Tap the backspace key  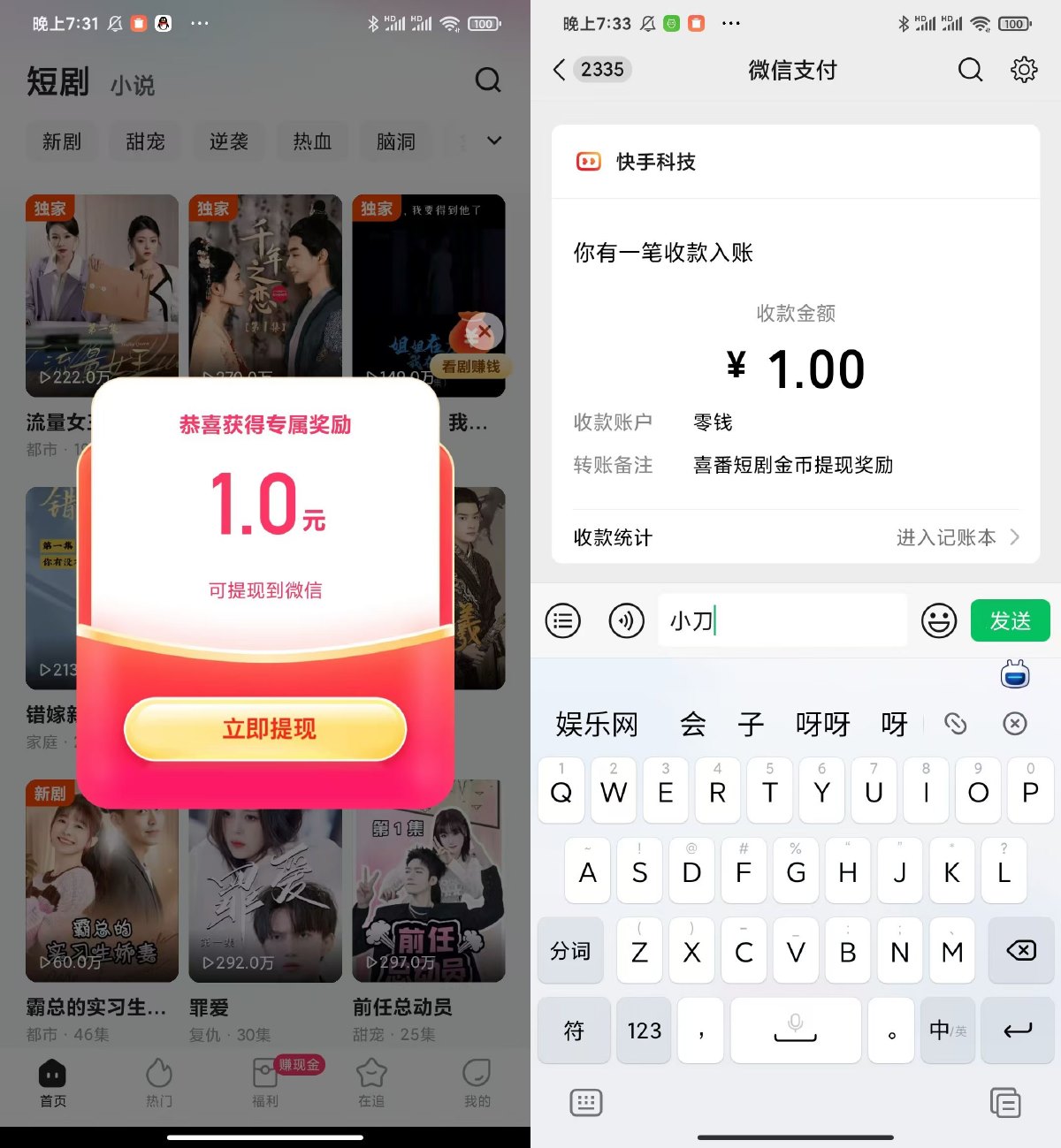1020,951
